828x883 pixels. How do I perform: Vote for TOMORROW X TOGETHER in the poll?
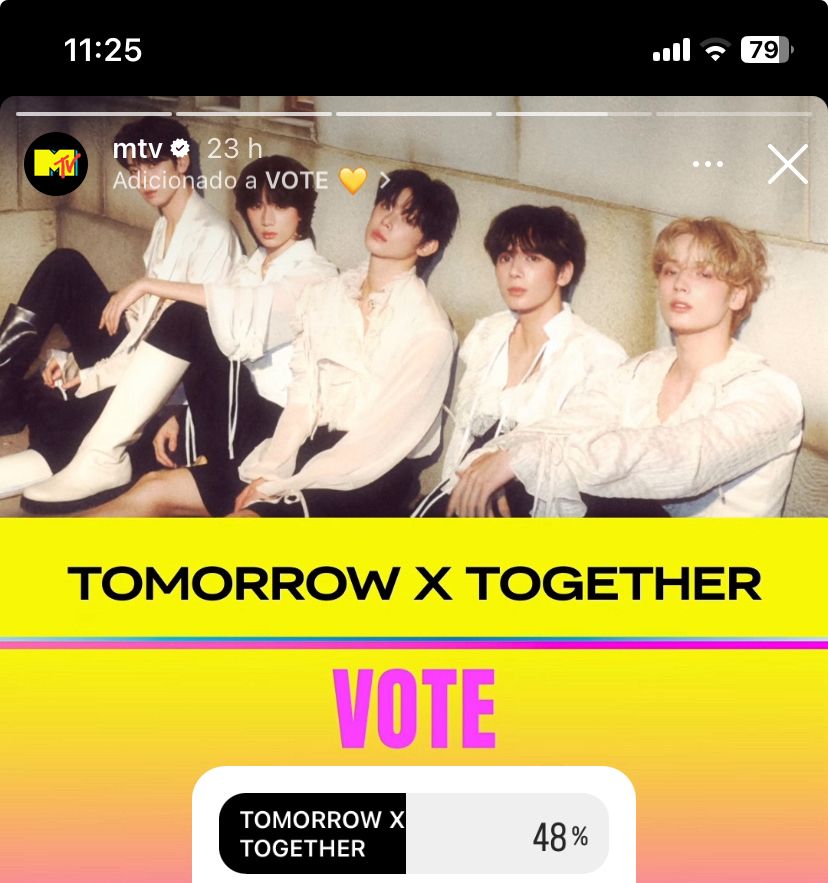pos(413,834)
